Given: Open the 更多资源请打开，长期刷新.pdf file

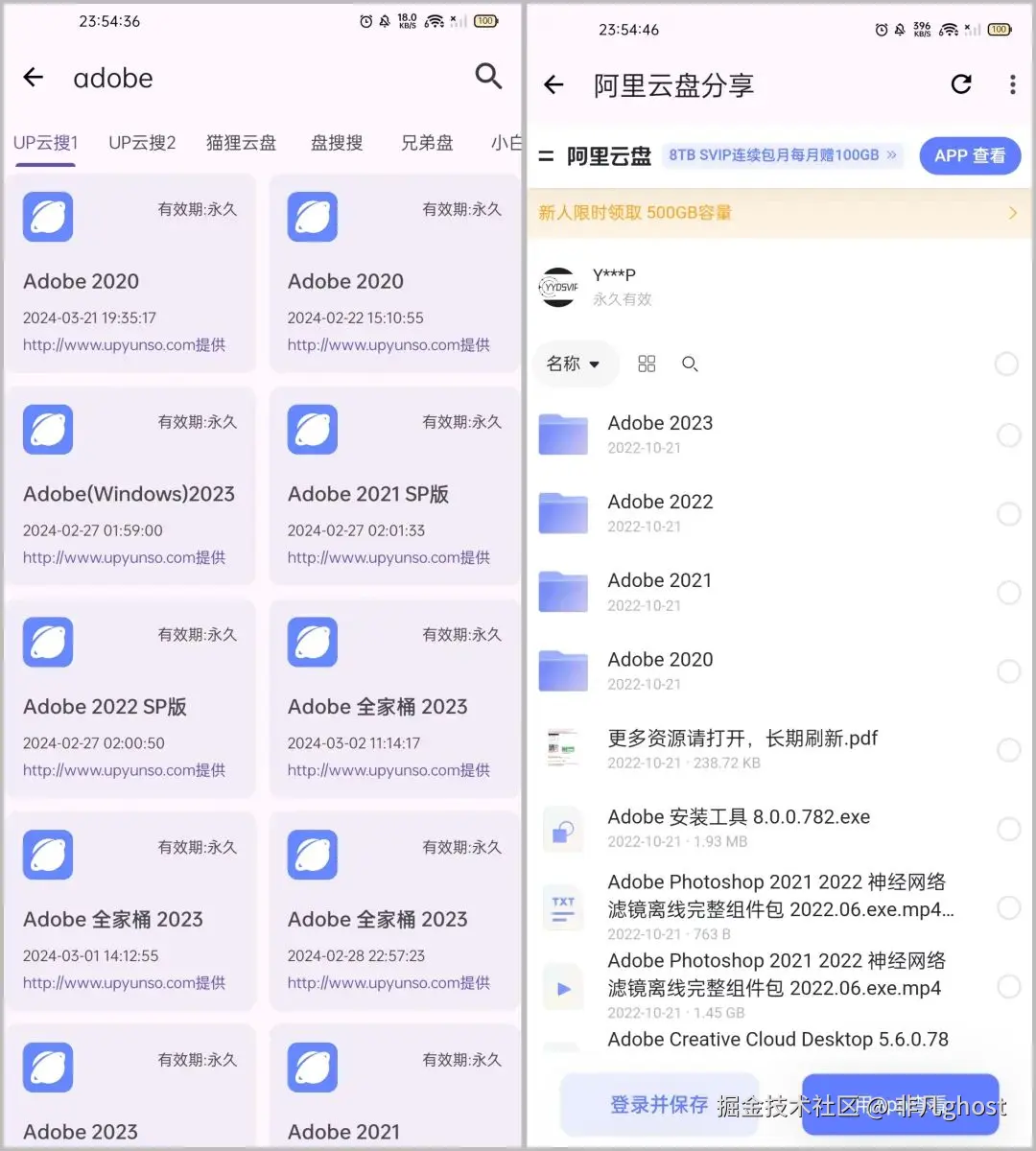Looking at the screenshot, I should click(x=742, y=748).
